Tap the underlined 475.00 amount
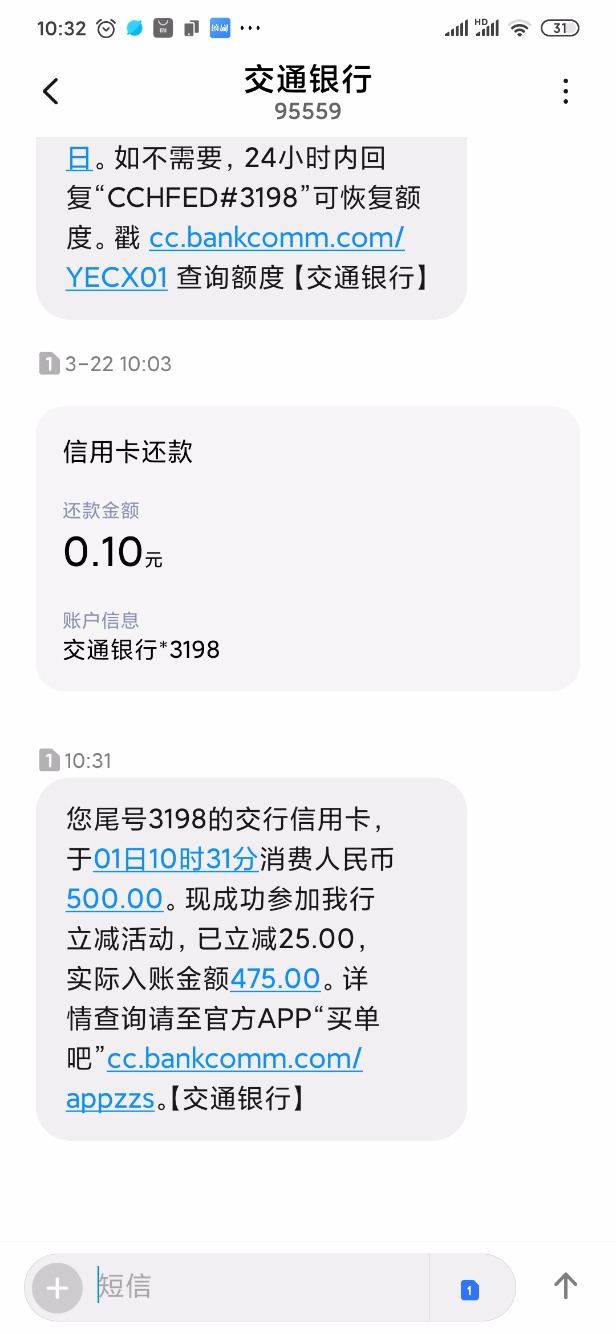Viewport: 616px width, 1334px height. (x=275, y=978)
